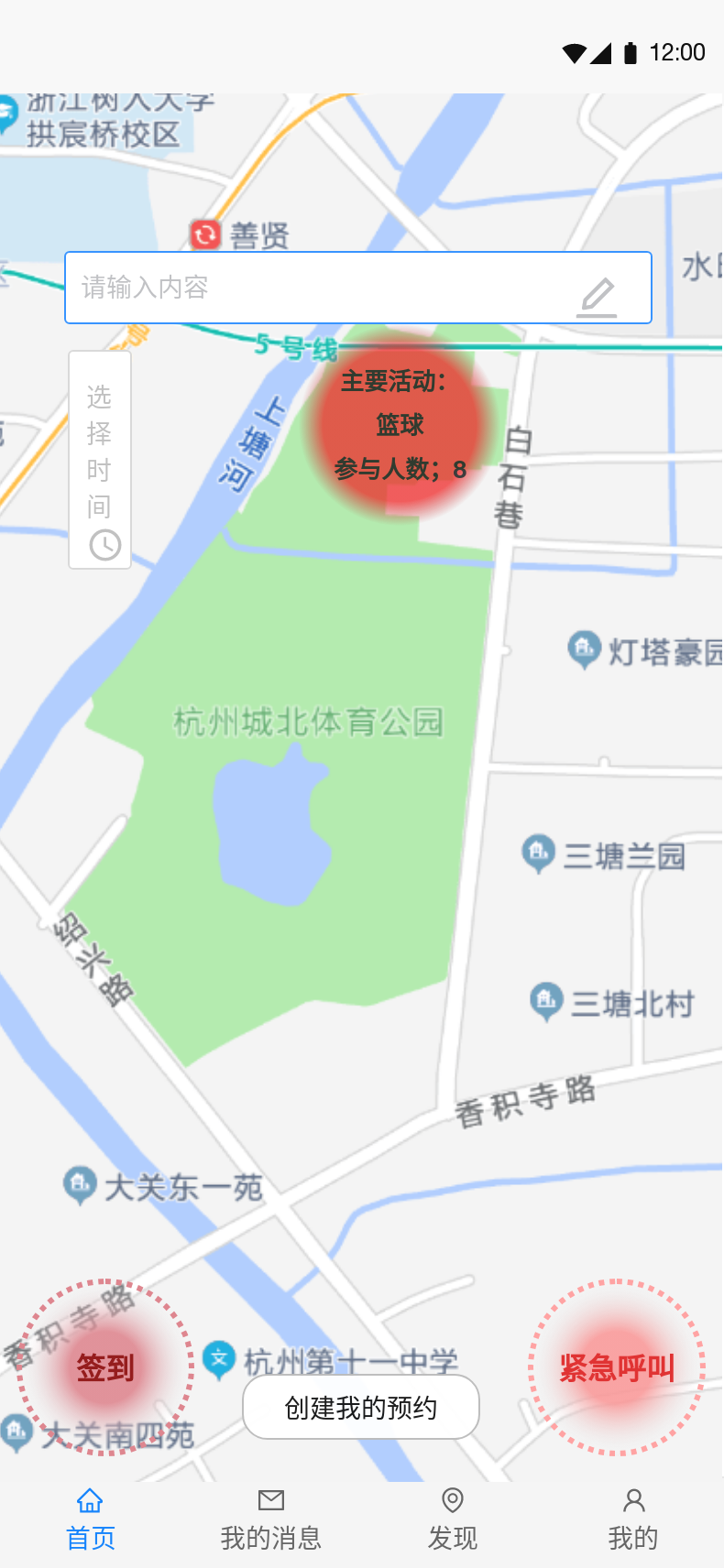Tap the pencil edit icon

(597, 297)
